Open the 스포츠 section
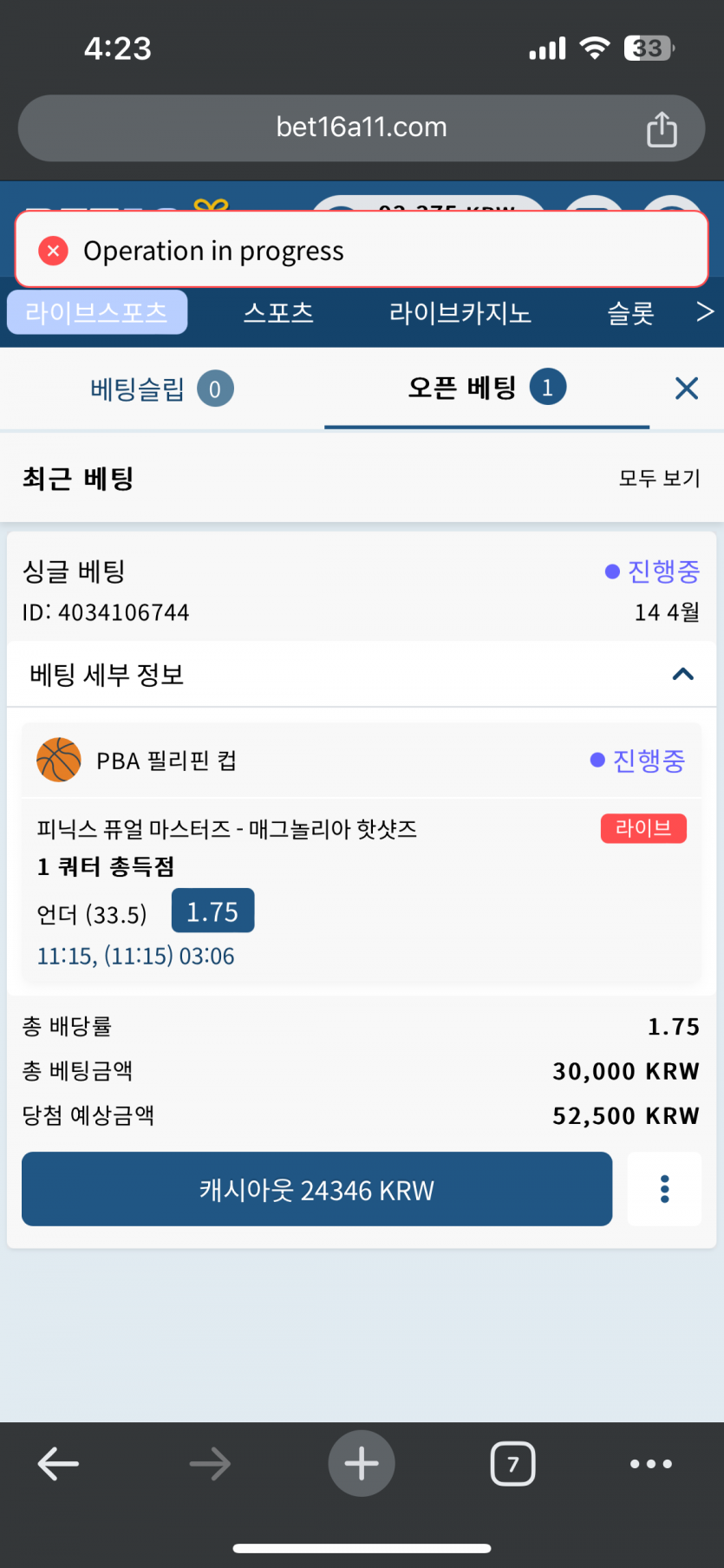The height and width of the screenshot is (1568, 724). point(278,312)
